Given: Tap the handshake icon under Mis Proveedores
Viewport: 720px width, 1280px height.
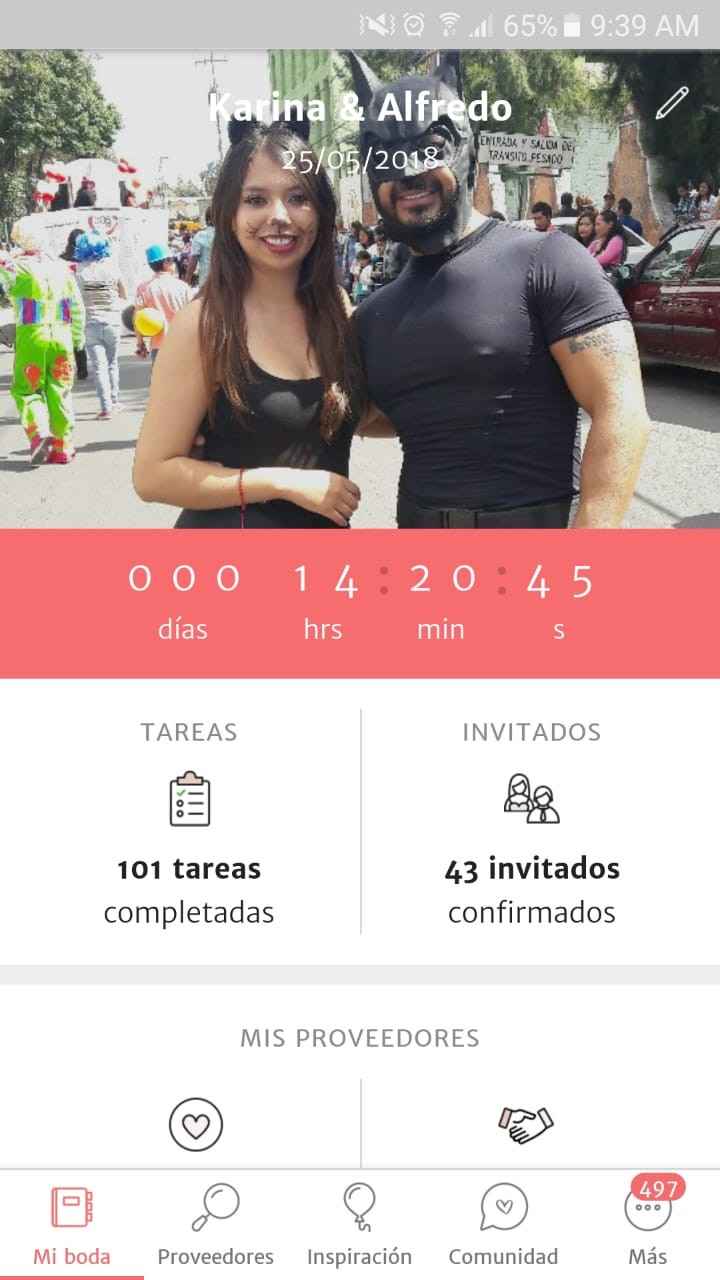Looking at the screenshot, I should (524, 1124).
